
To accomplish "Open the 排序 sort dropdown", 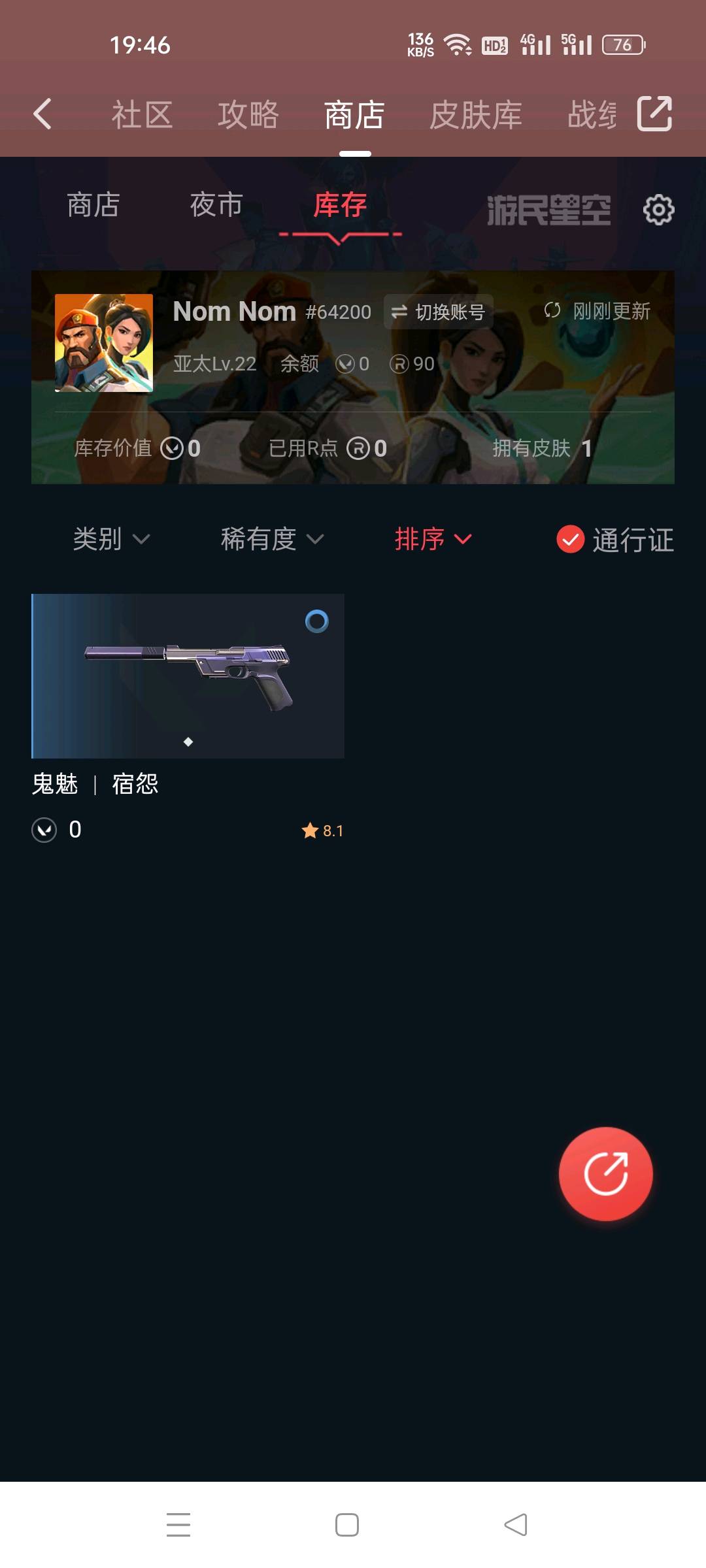I will pyautogui.click(x=433, y=539).
